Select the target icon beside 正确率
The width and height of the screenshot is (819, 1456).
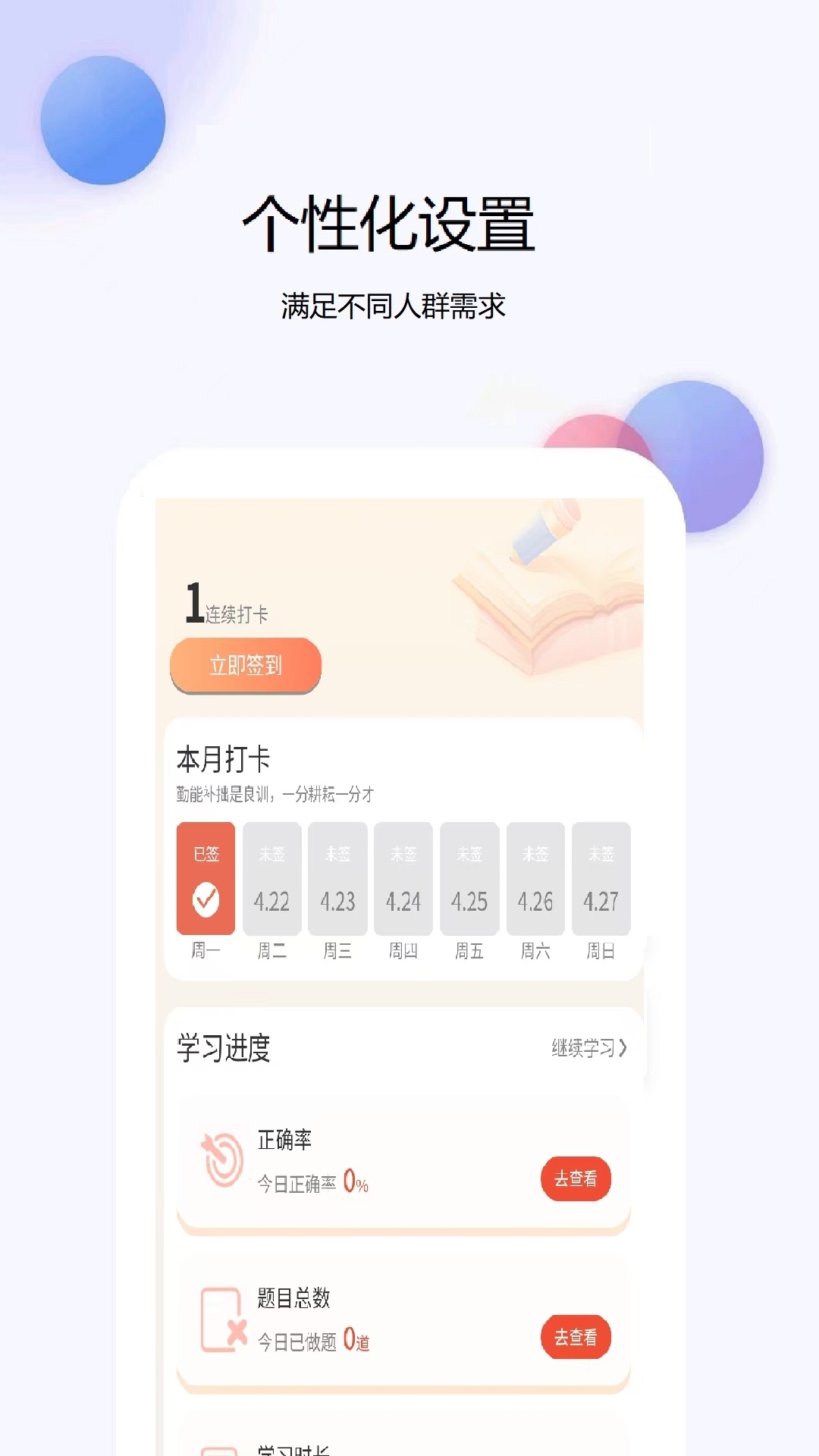coord(220,1160)
